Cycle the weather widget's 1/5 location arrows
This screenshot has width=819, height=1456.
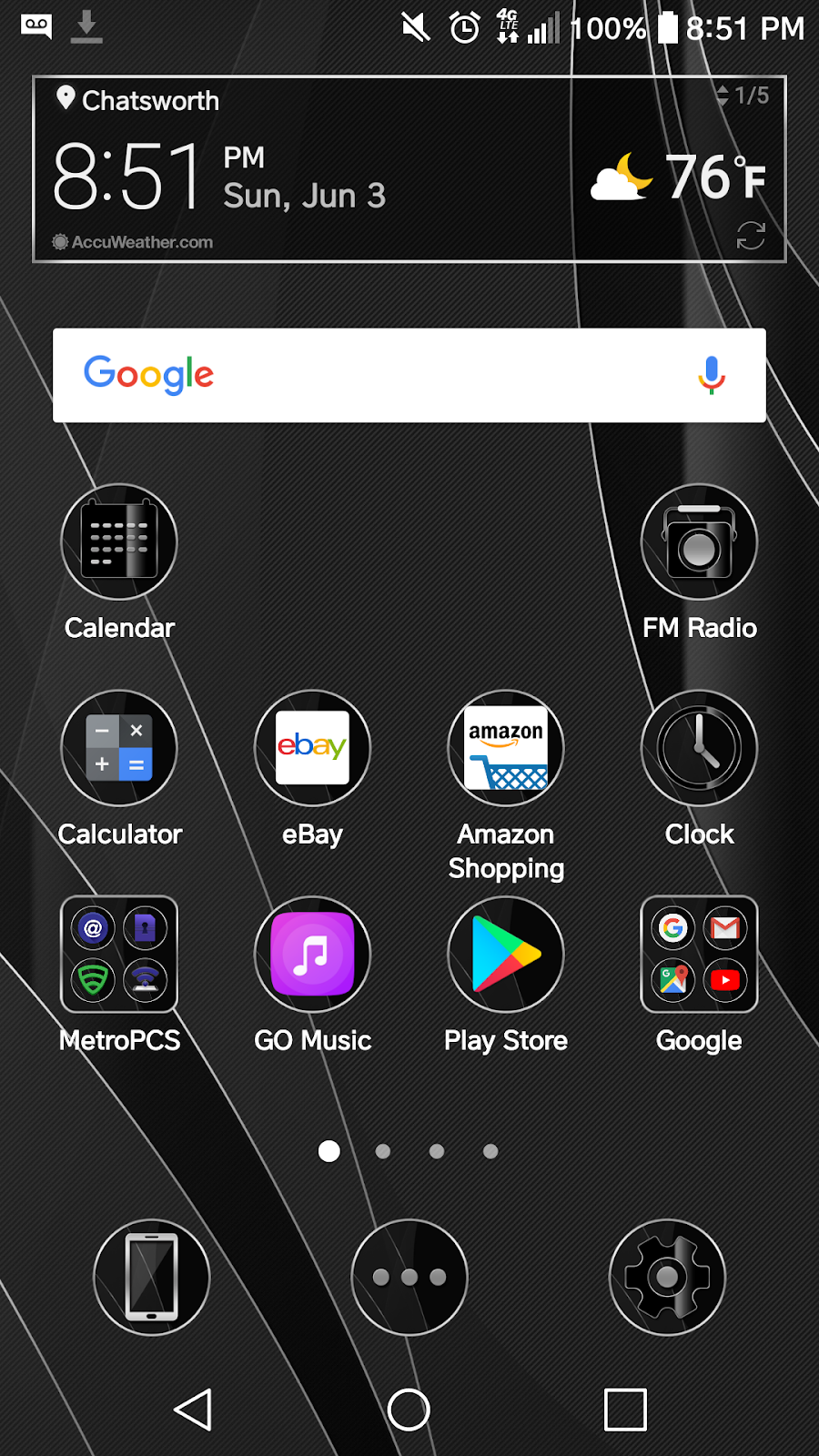point(723,96)
